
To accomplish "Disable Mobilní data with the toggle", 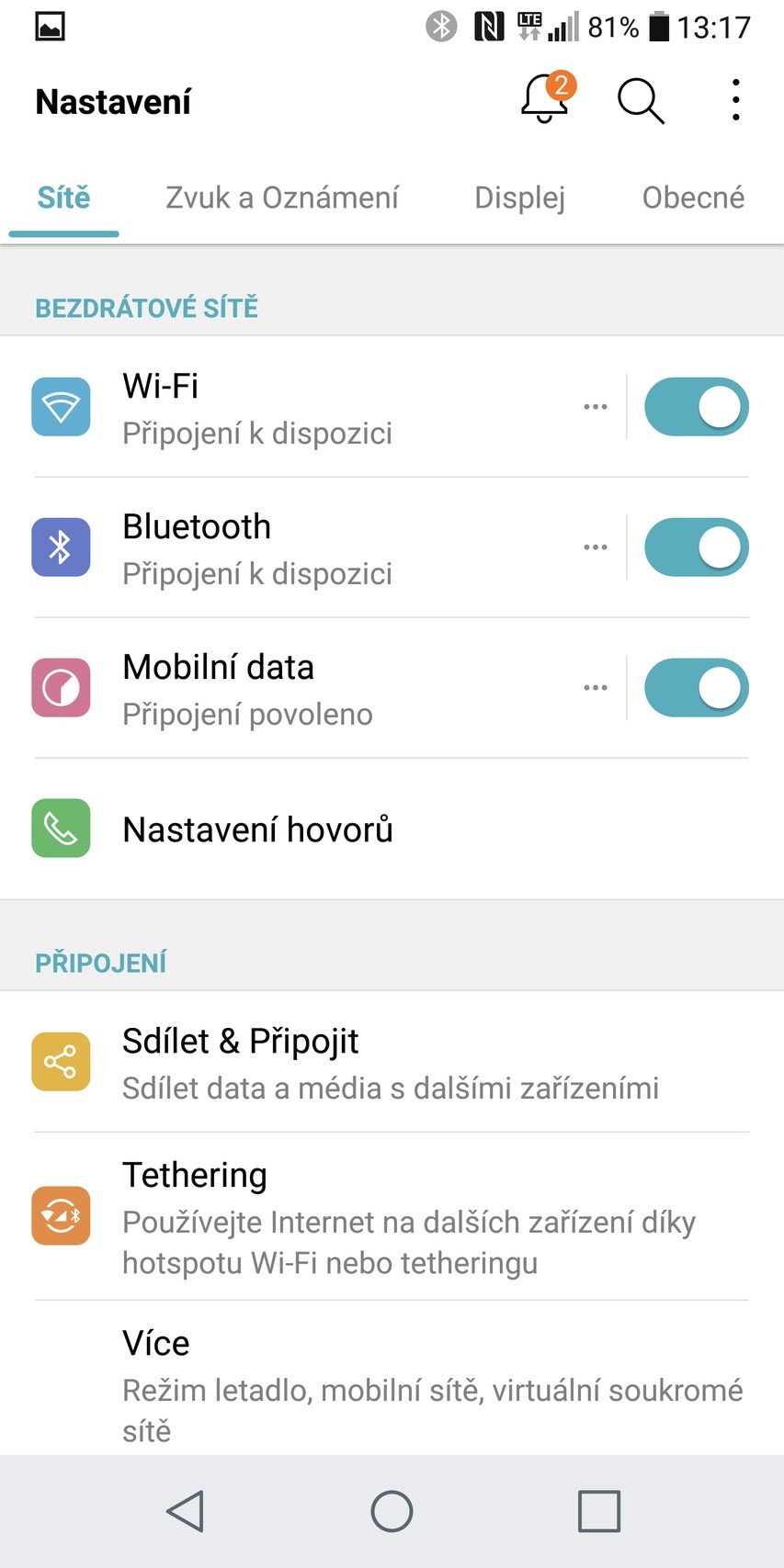I will (x=696, y=687).
